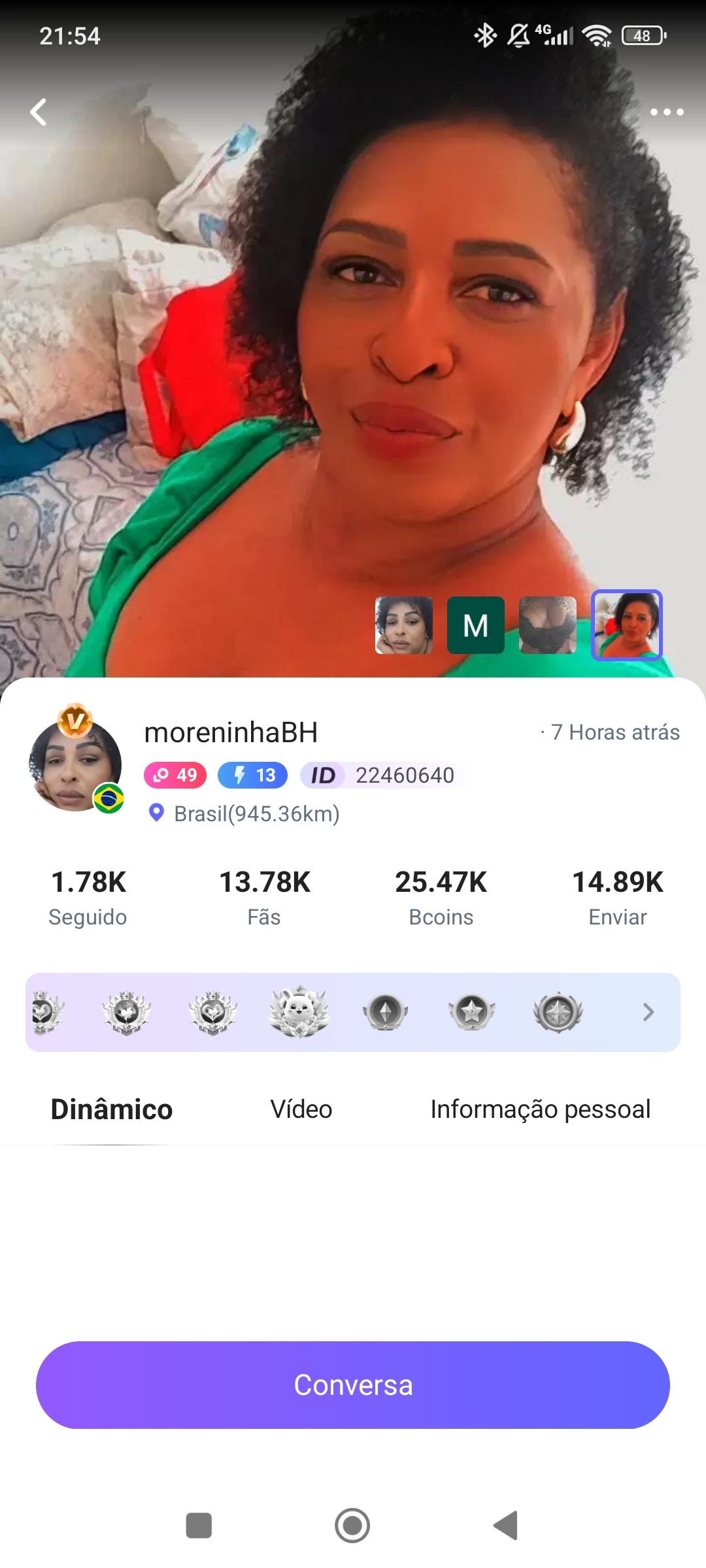Viewport: 706px width, 1568px height.
Task: Open recent apps from the navigation bar
Action: 199,1526
